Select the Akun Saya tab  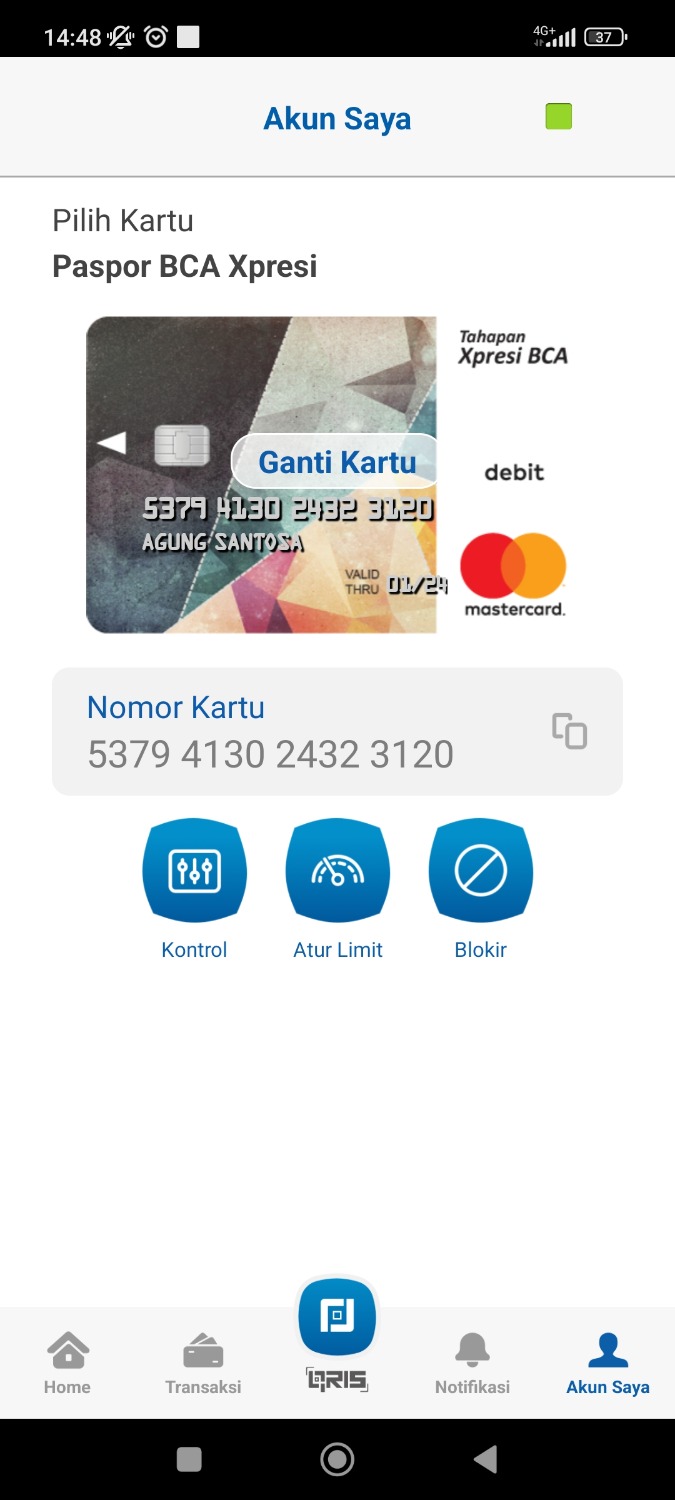[x=607, y=1364]
